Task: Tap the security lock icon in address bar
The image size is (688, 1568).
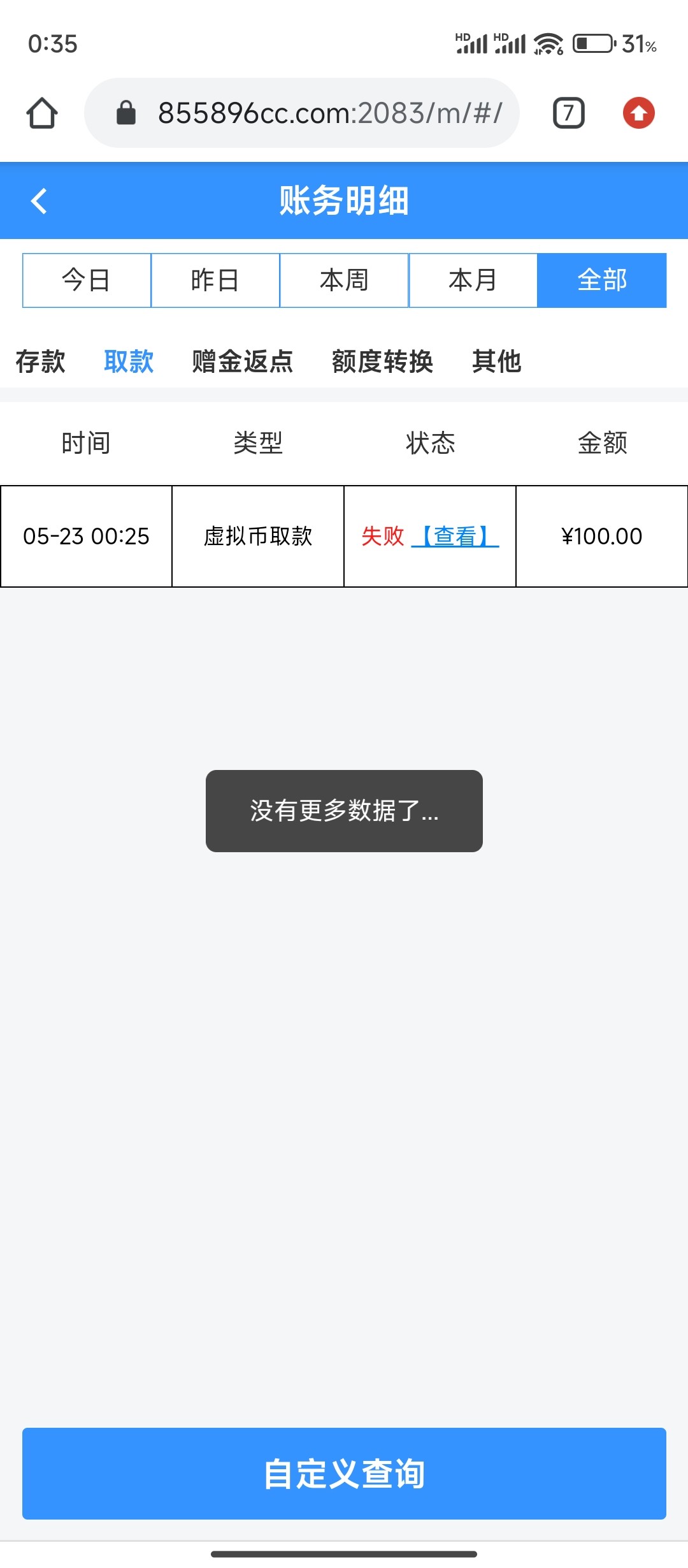Action: pos(126,112)
